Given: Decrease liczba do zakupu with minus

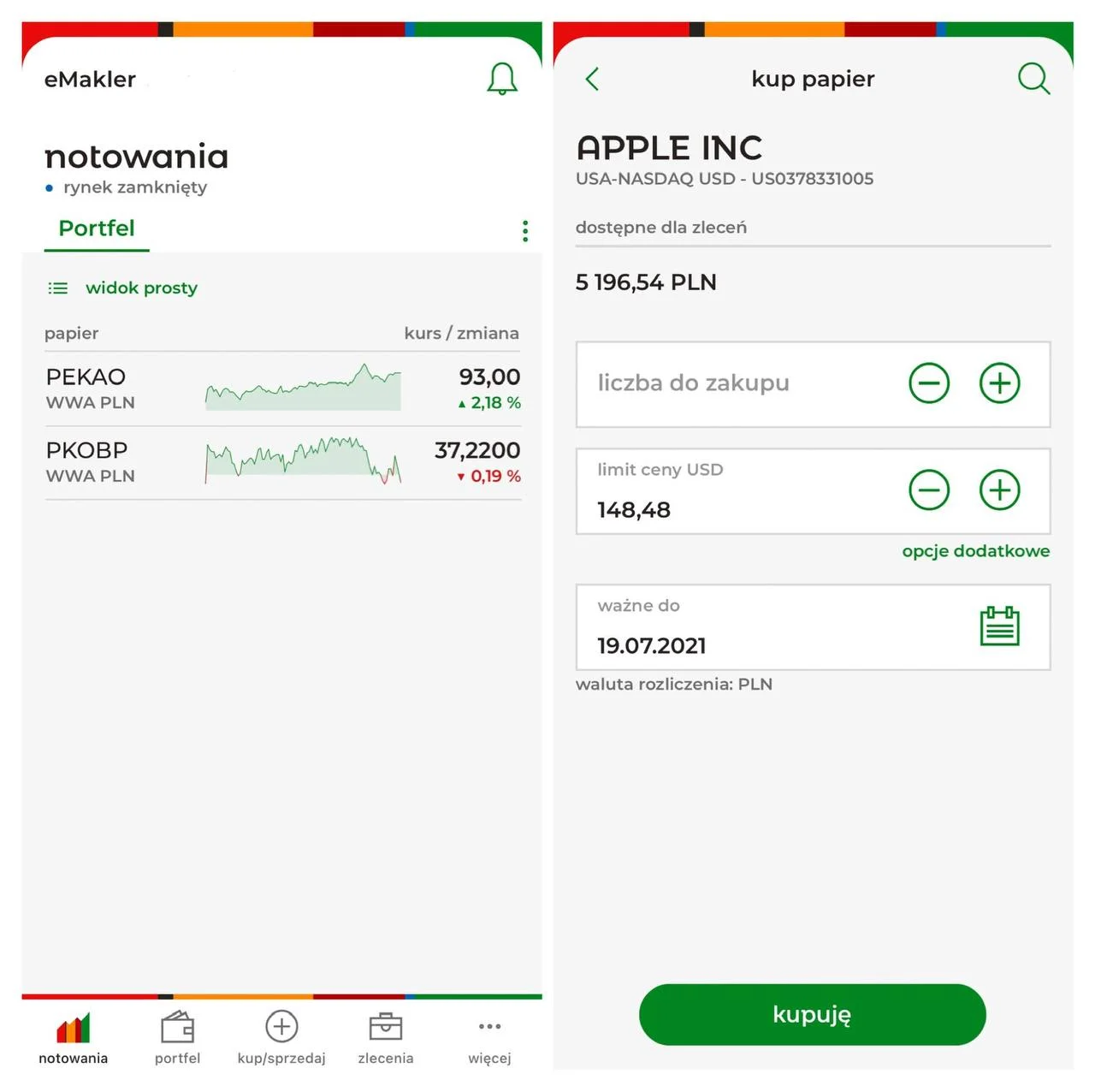Looking at the screenshot, I should [x=929, y=383].
